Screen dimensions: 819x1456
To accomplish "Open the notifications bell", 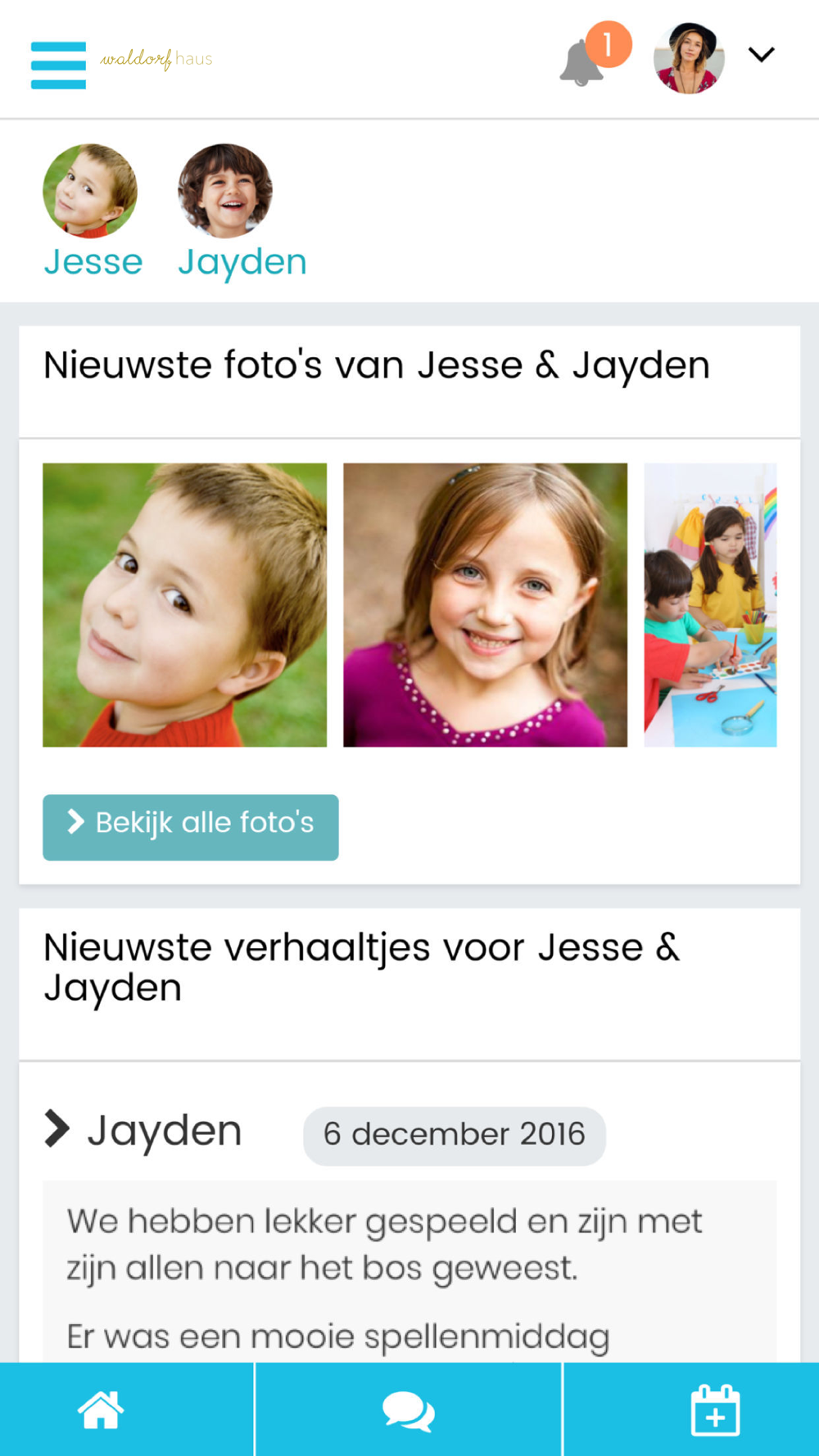I will 583,62.
